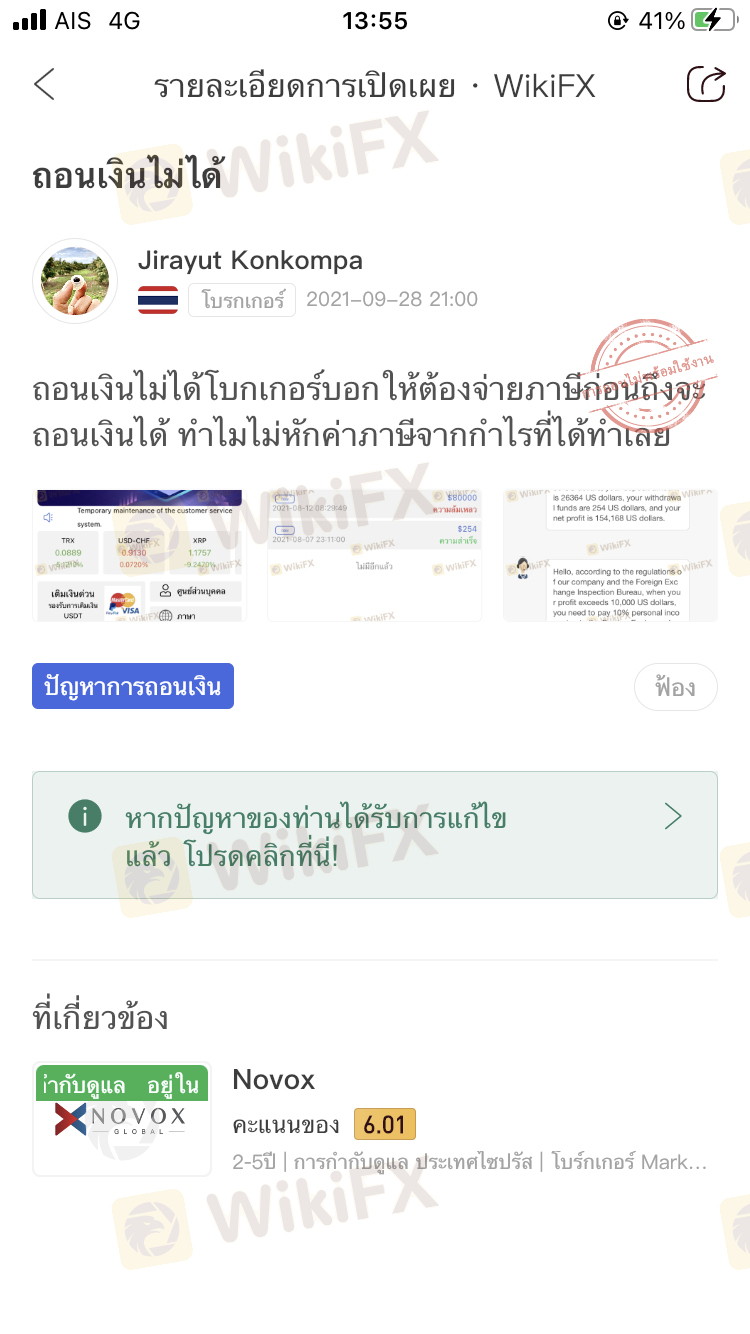Viewport: 750px width, 1334px height.
Task: Open Jirayut Konkompa's profile picture
Action: click(x=76, y=281)
